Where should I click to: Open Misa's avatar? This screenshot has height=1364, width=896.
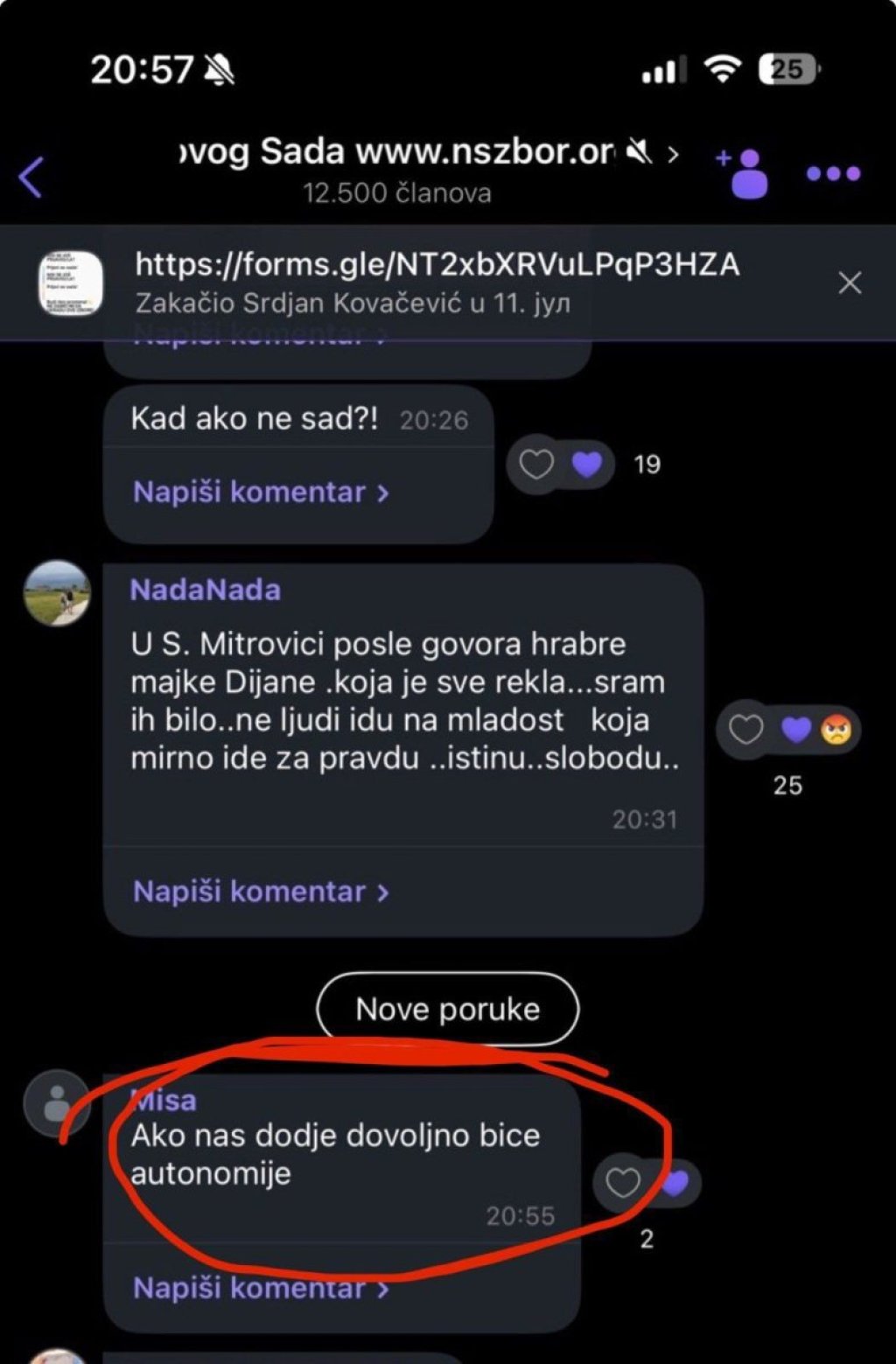click(57, 1102)
